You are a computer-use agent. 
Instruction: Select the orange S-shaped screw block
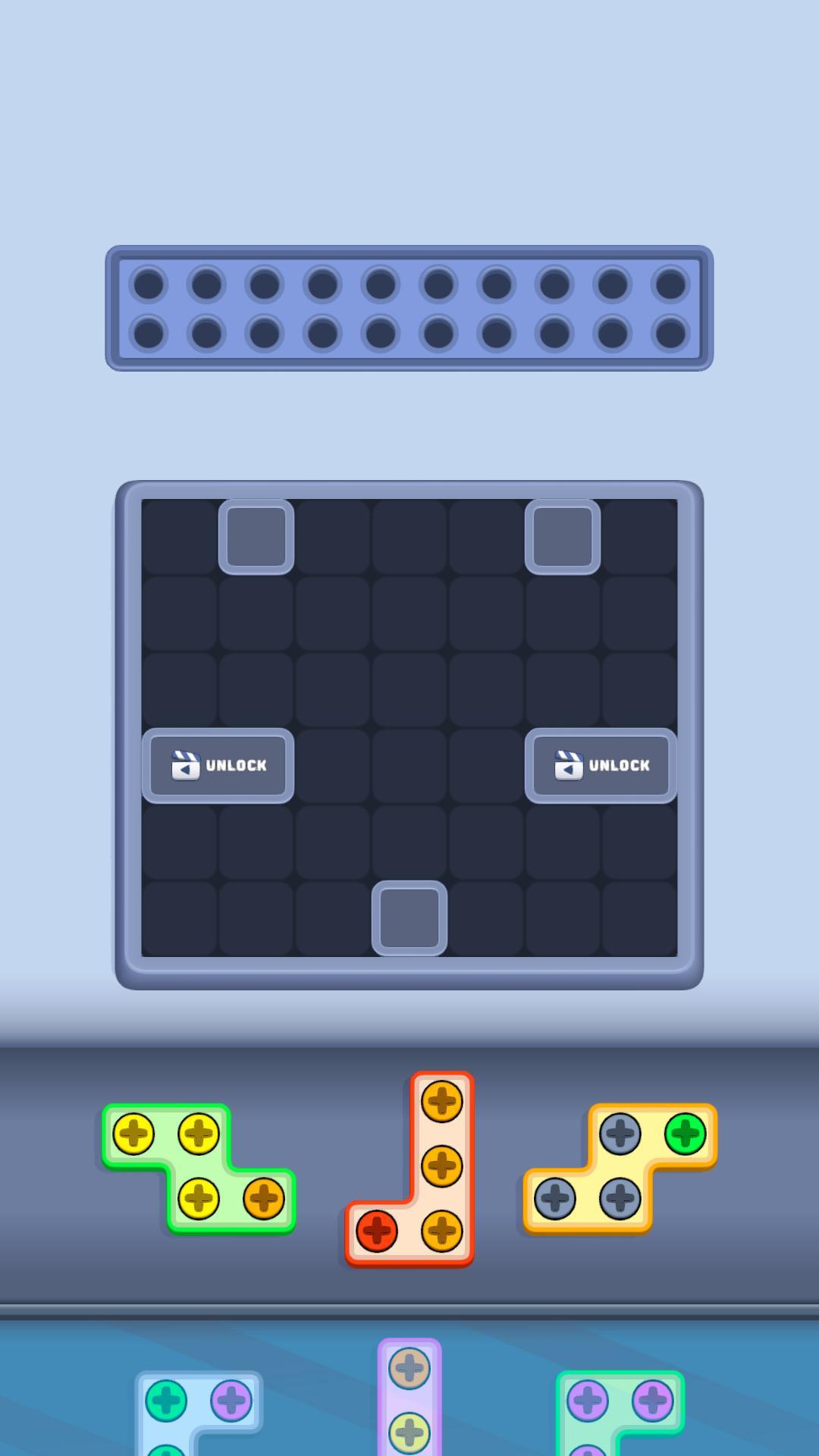click(620, 1166)
